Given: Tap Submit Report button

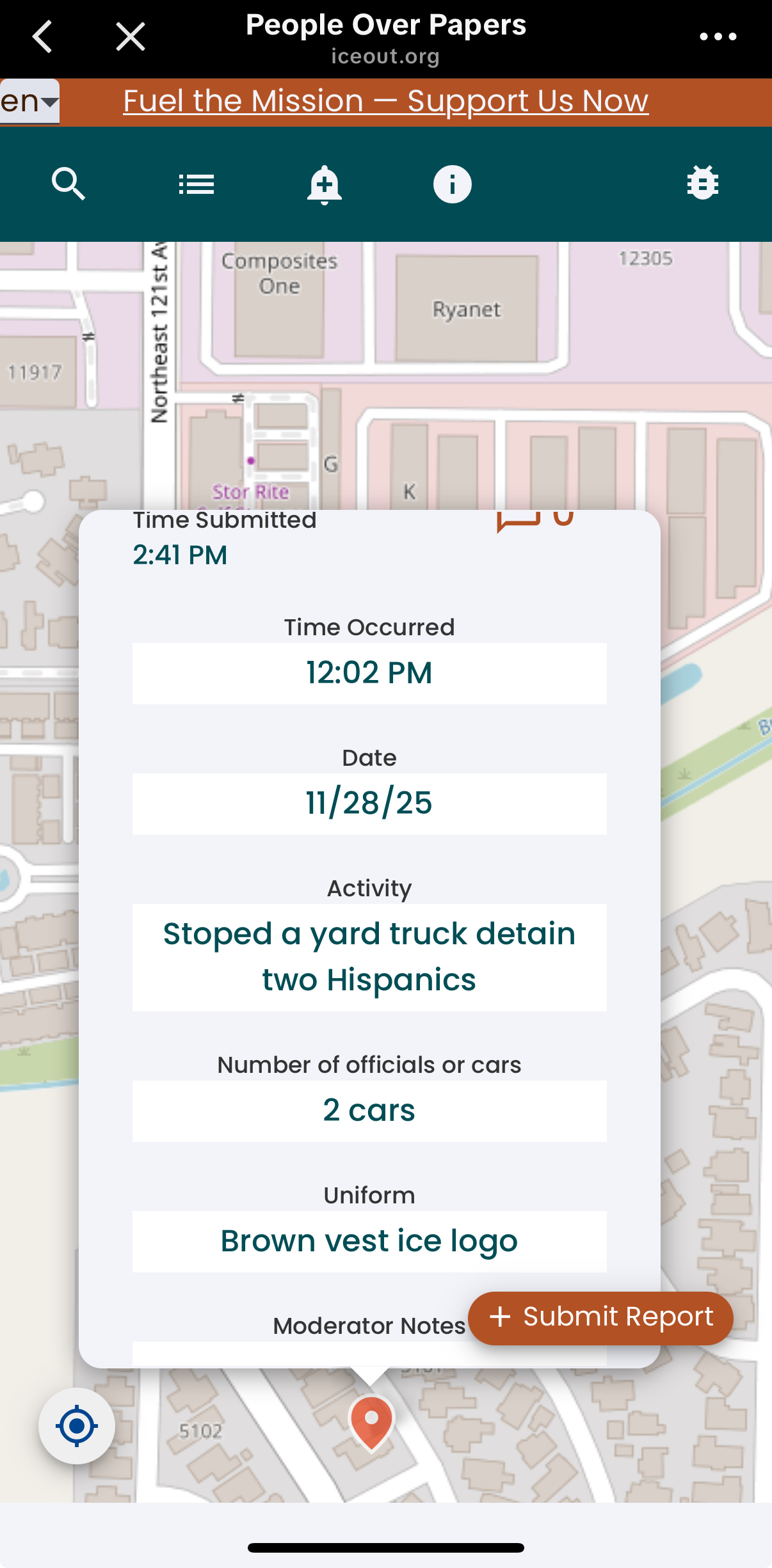Looking at the screenshot, I should click(x=600, y=1317).
